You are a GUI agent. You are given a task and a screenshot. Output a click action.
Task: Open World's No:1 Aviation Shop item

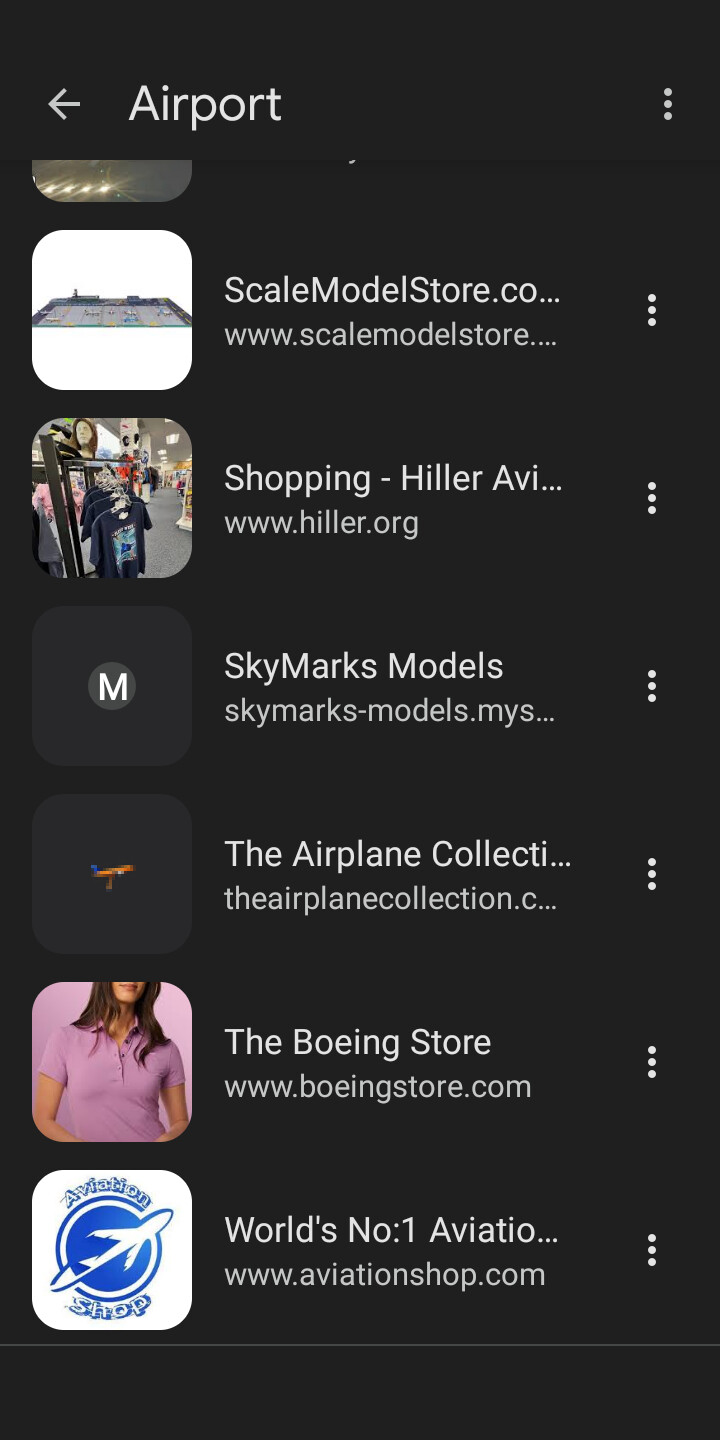point(392,1250)
